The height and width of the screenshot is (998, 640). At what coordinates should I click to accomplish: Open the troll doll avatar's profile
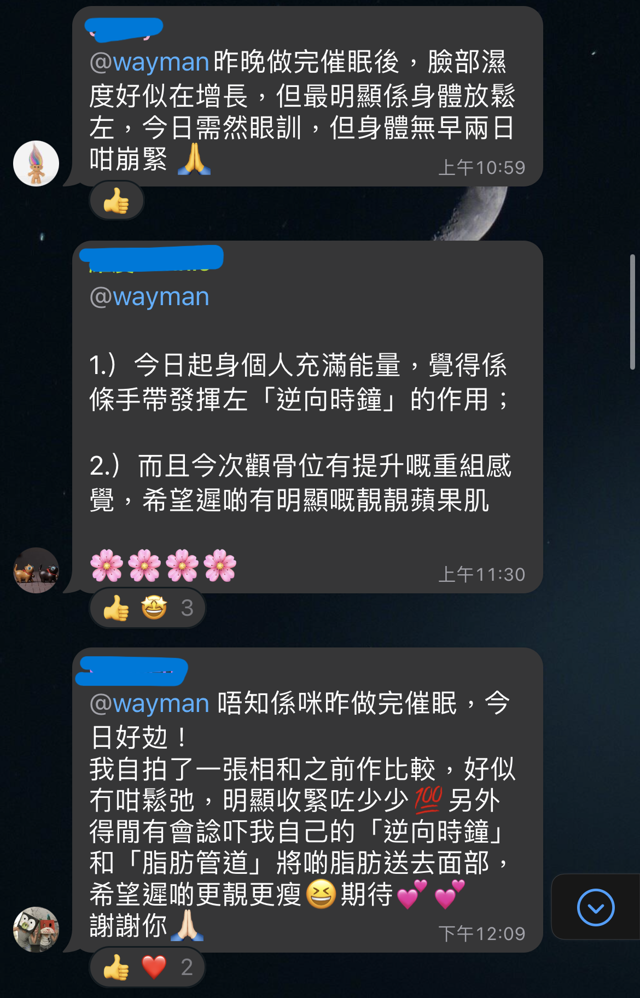36,163
